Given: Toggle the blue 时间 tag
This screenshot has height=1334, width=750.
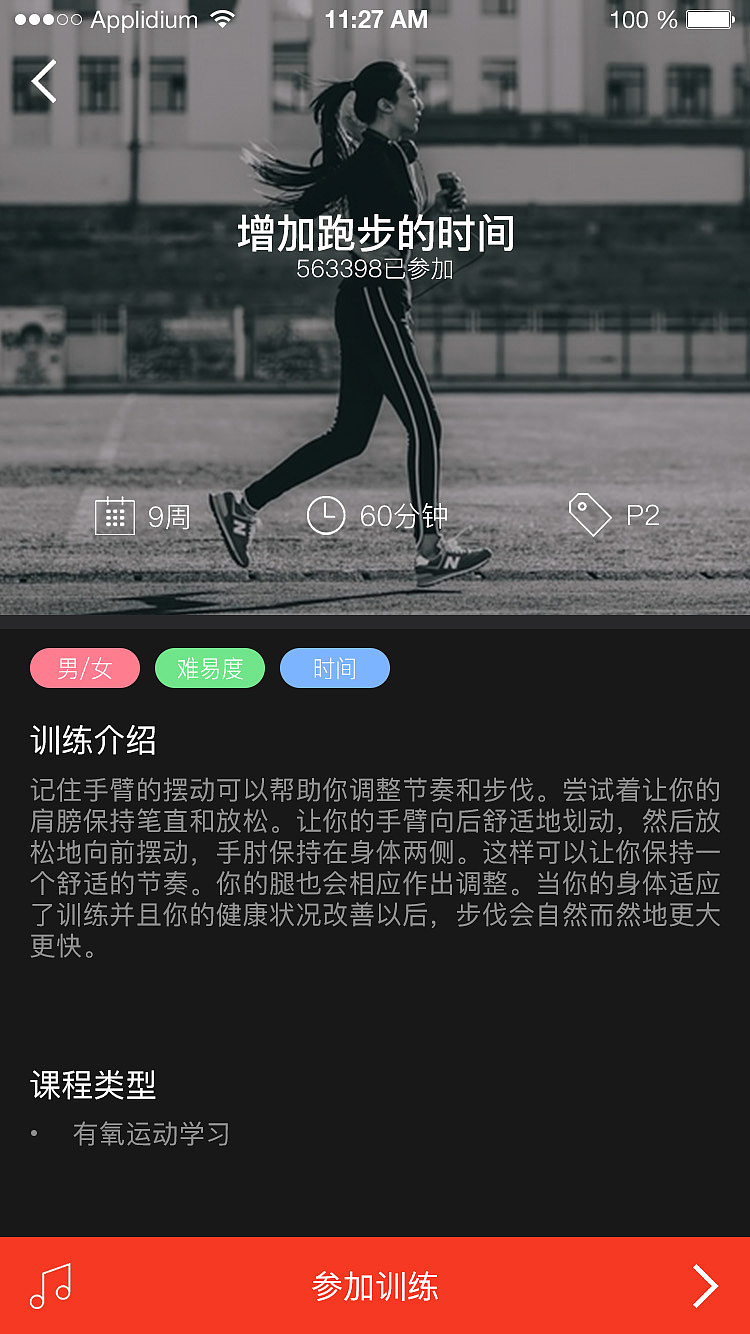Looking at the screenshot, I should coord(335,668).
